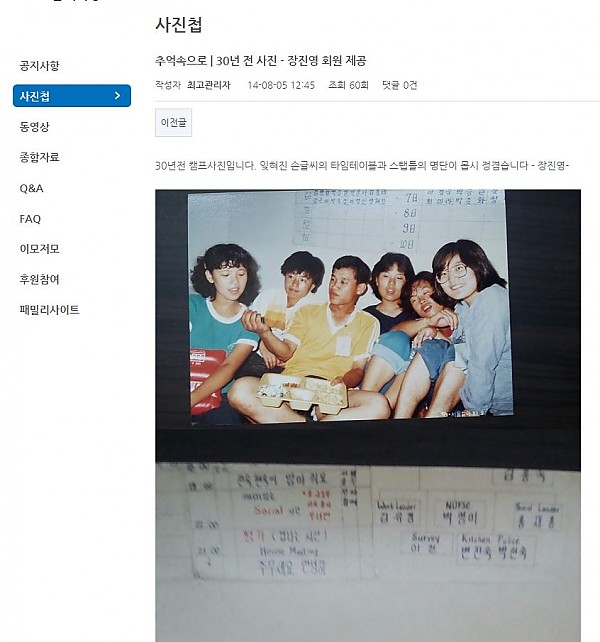View the FAQ page
Screen dimensions: 600x642
(30, 218)
